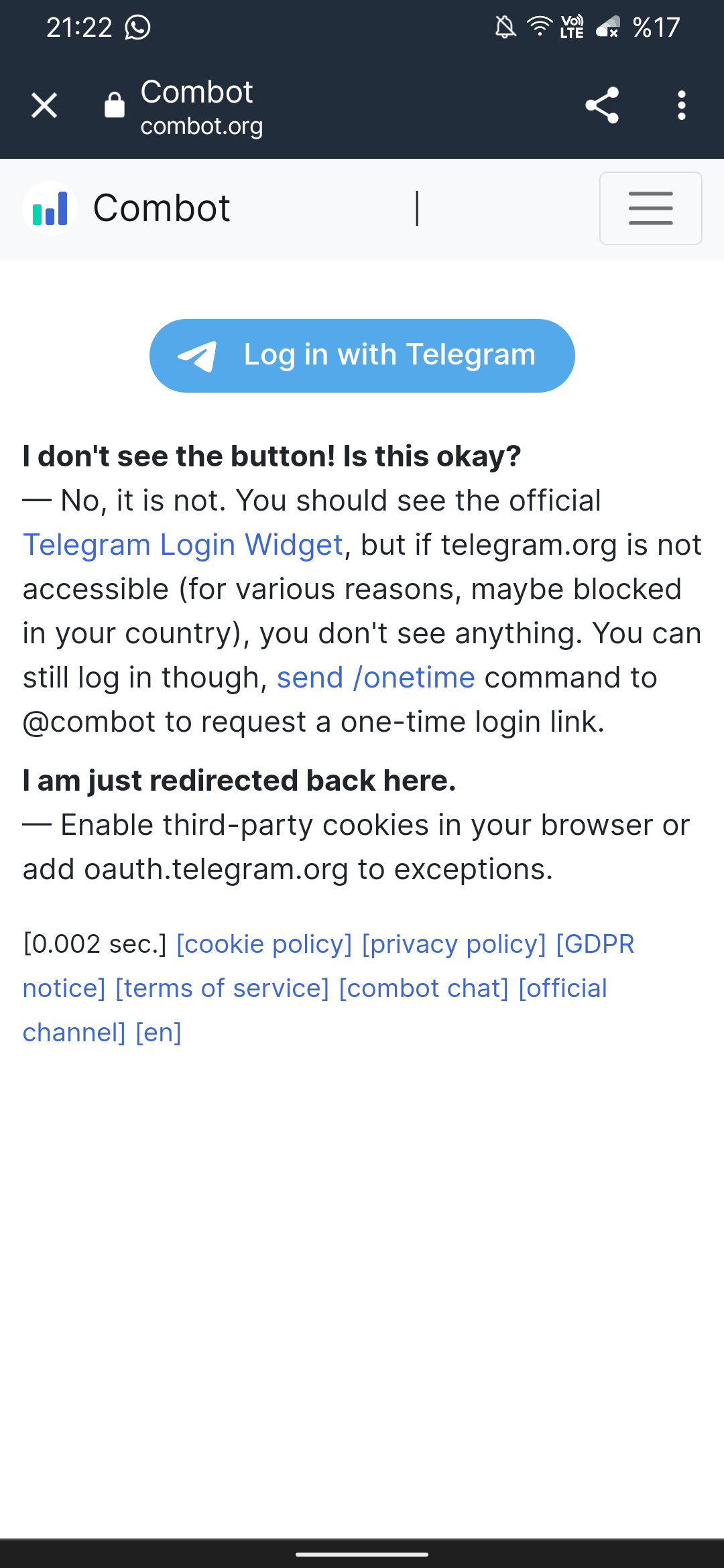
Task: View the privacy policy
Action: (454, 944)
